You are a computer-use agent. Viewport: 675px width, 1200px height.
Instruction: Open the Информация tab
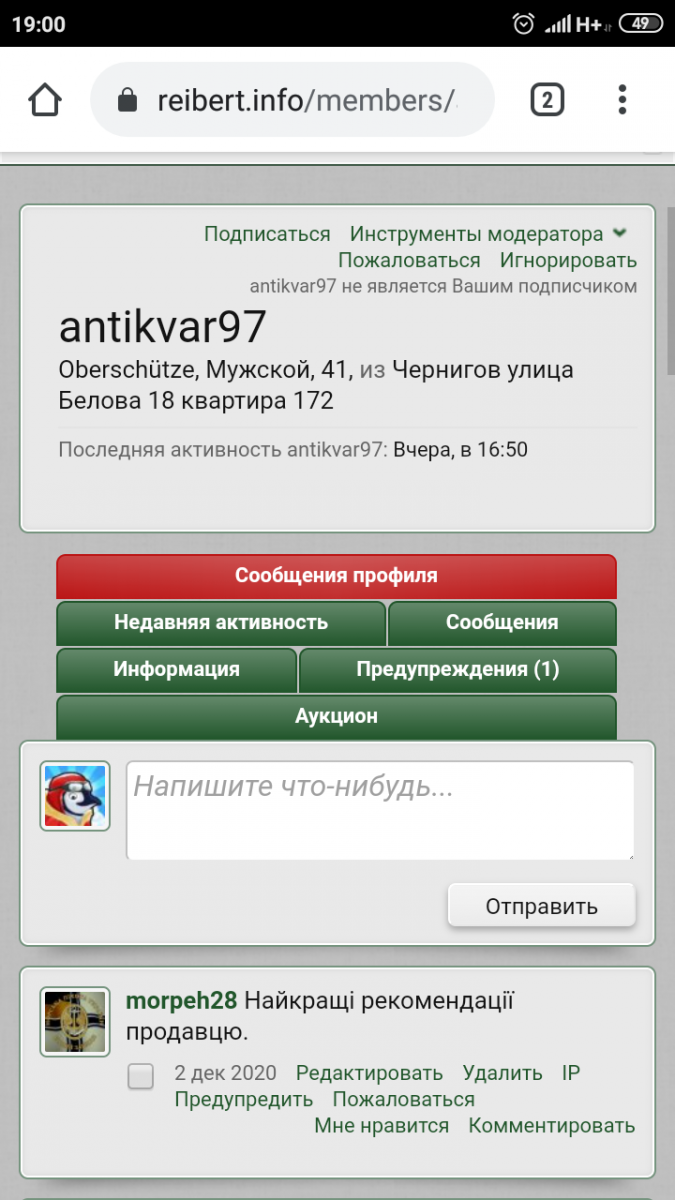click(x=176, y=670)
